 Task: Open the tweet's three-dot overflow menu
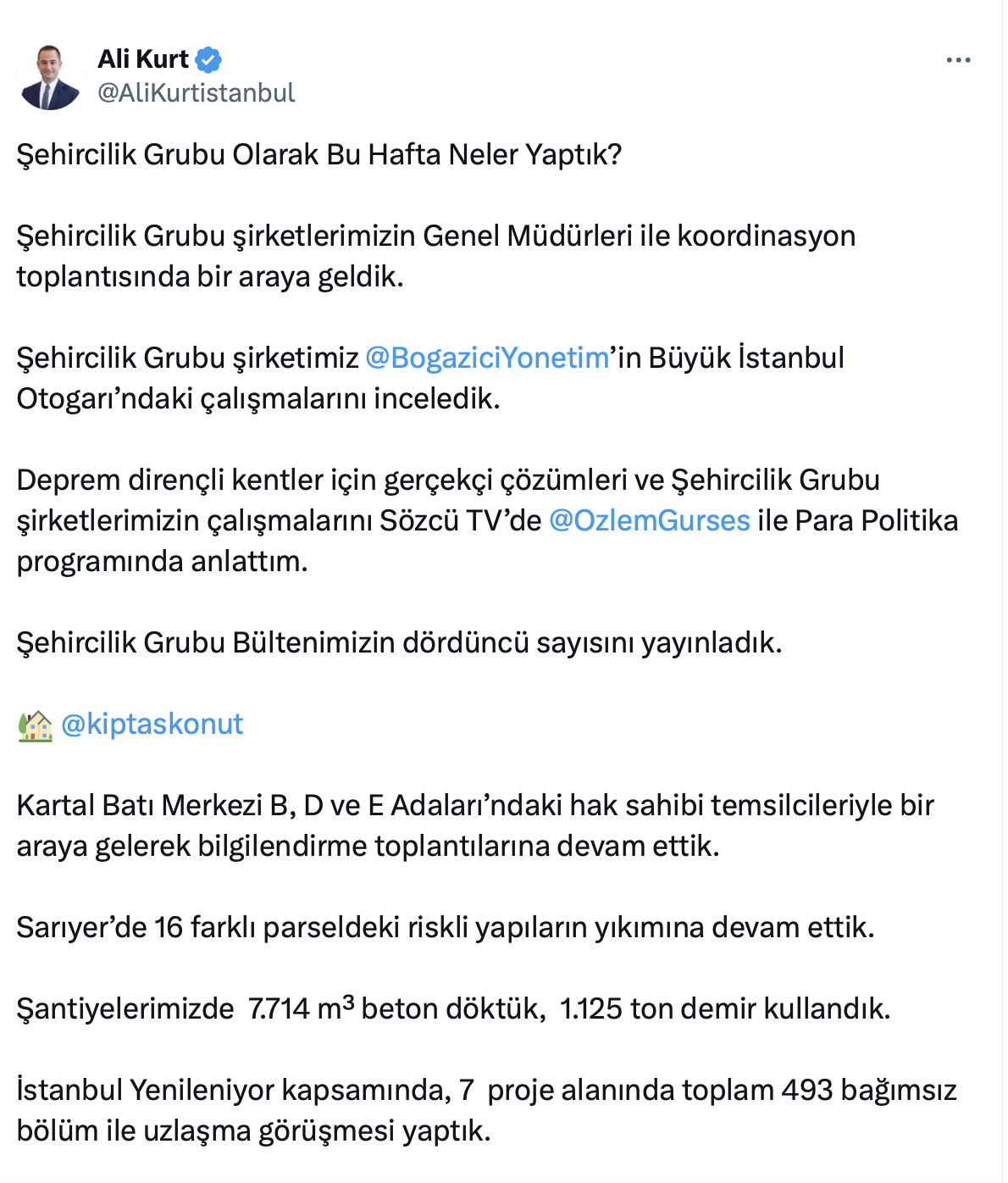click(x=958, y=60)
